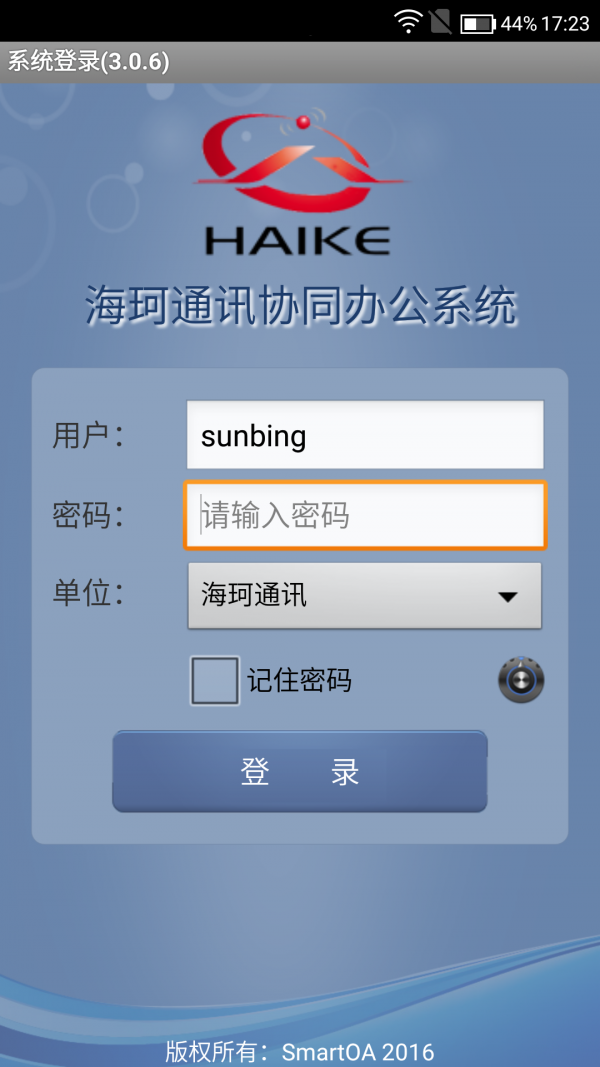The height and width of the screenshot is (1067, 600).
Task: Open the settings knob icon
Action: 521,681
